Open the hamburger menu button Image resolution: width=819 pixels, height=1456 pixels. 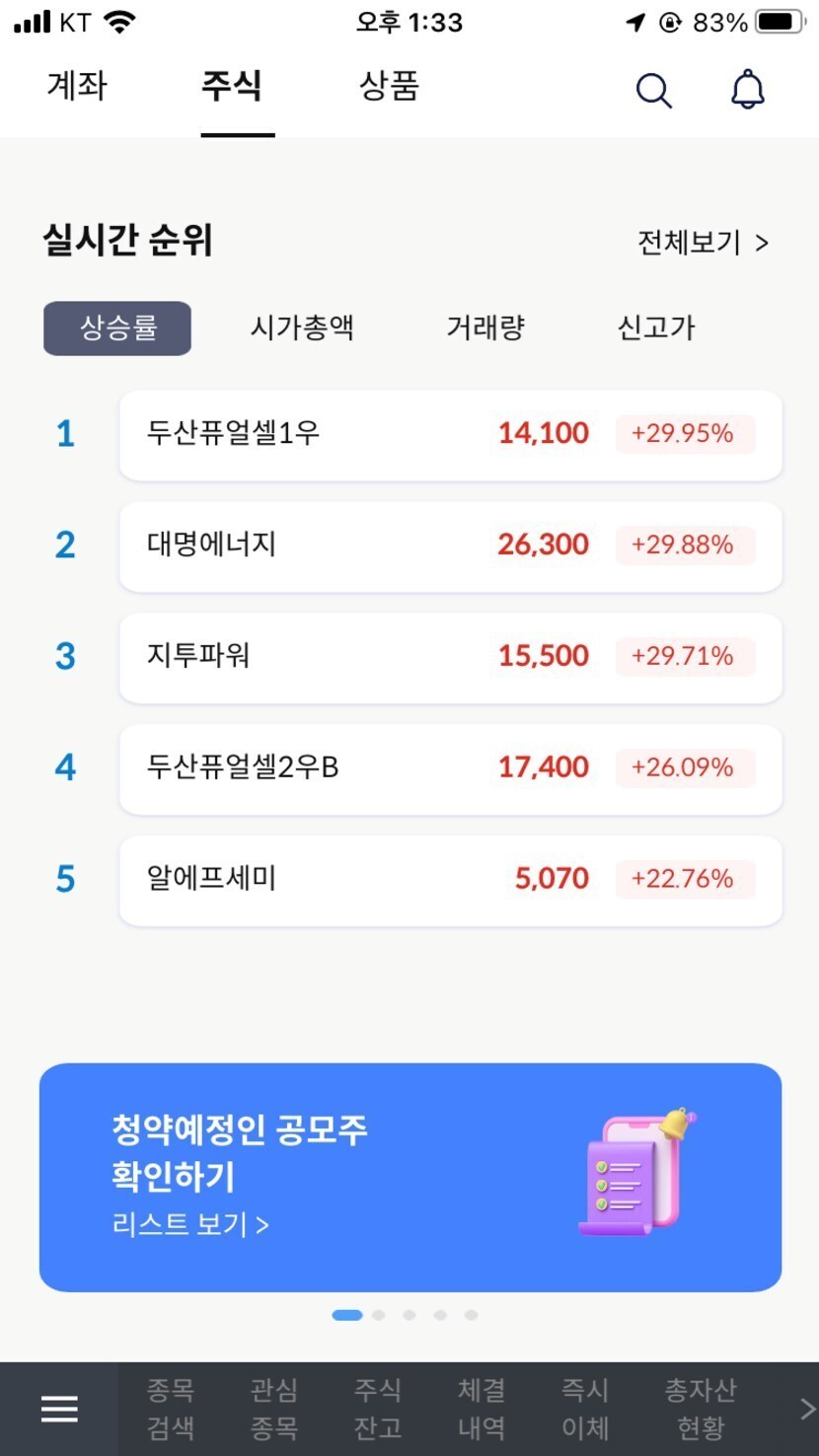pyautogui.click(x=59, y=1410)
